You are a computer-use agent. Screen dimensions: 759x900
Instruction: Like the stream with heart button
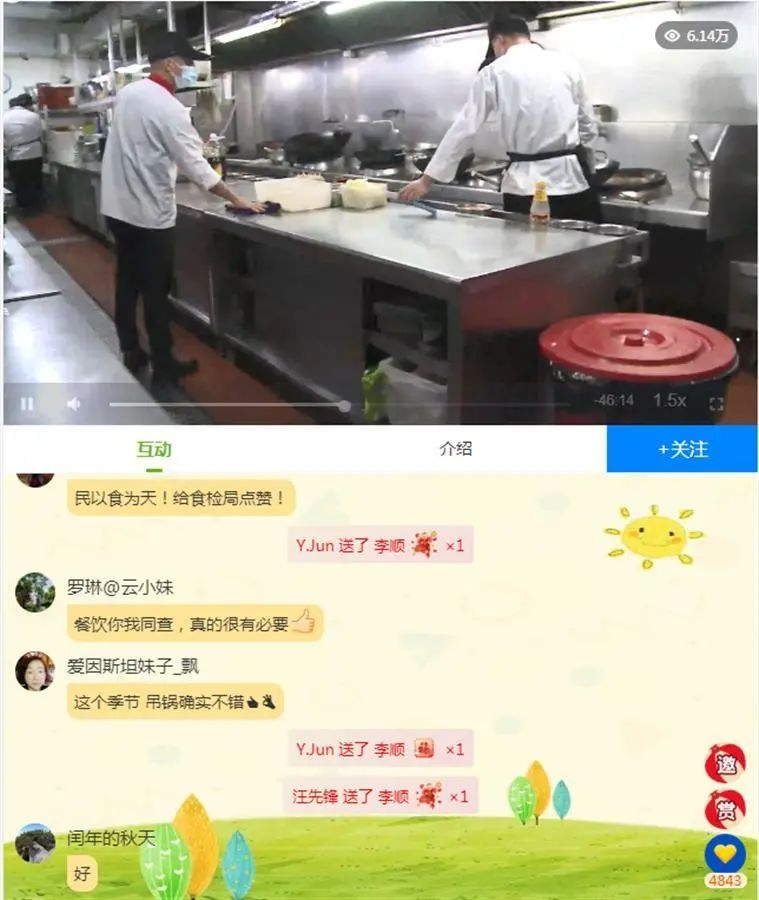(724, 853)
